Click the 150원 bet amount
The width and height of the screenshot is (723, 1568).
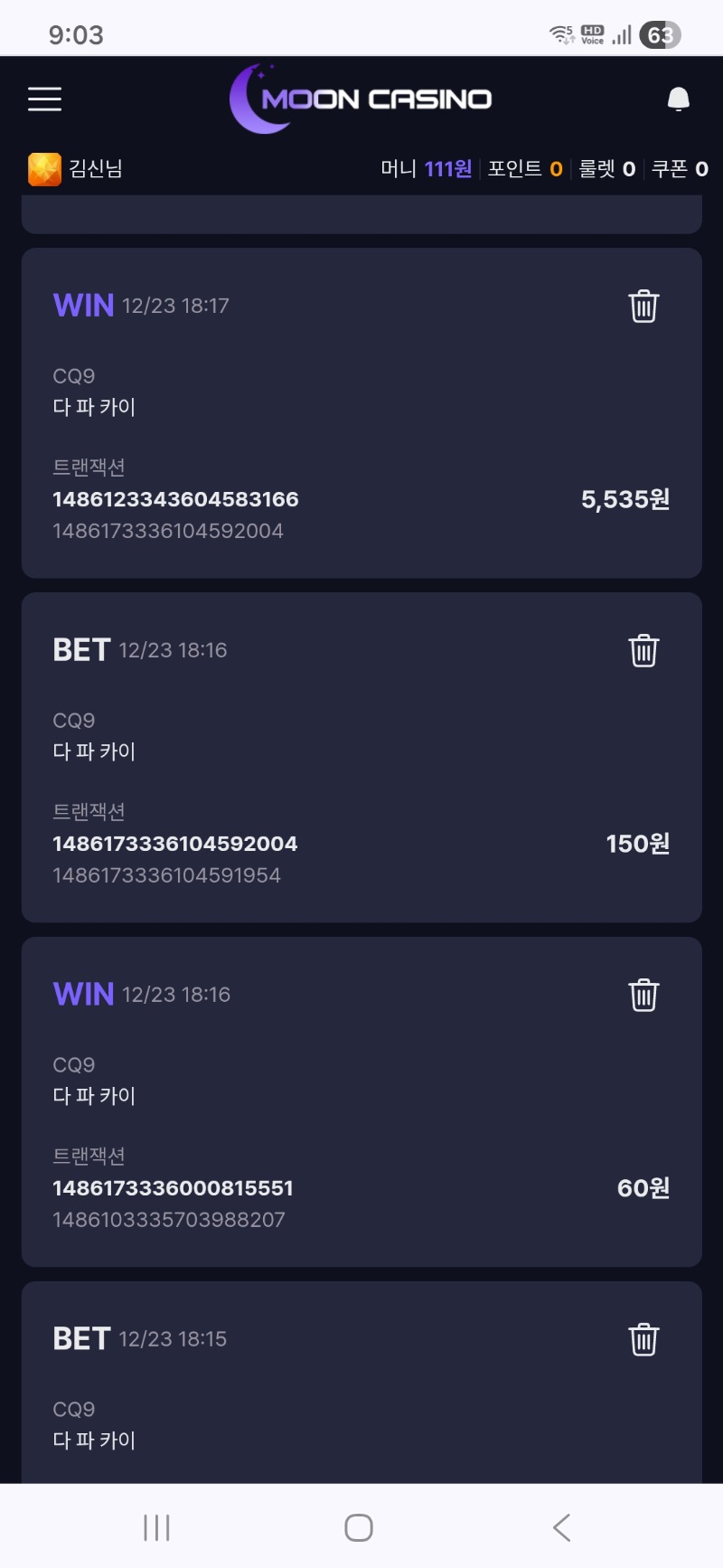[x=637, y=844]
